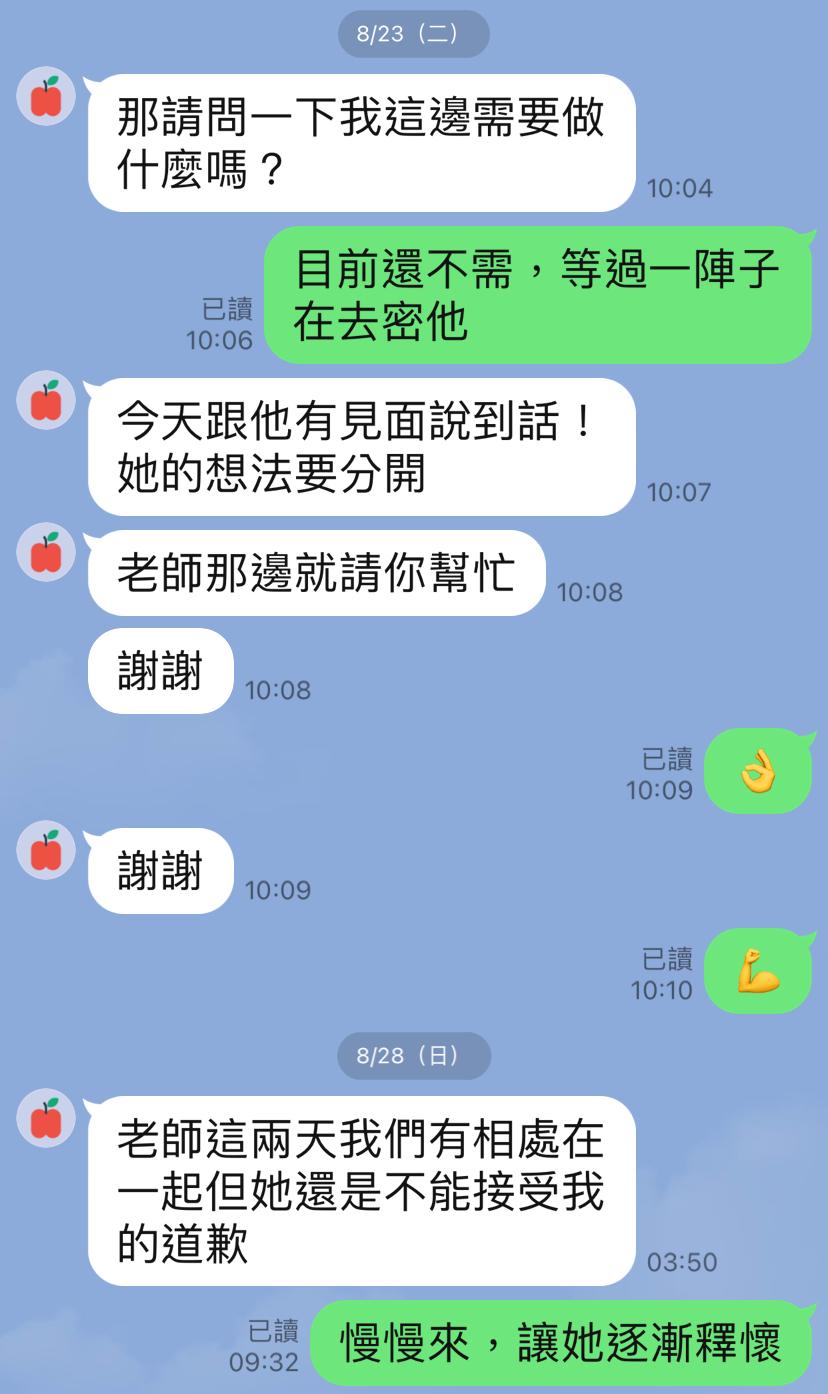Open the apple avatar beside 老師這兩天 message
Viewport: 828px width, 1394px height.
(x=46, y=1118)
